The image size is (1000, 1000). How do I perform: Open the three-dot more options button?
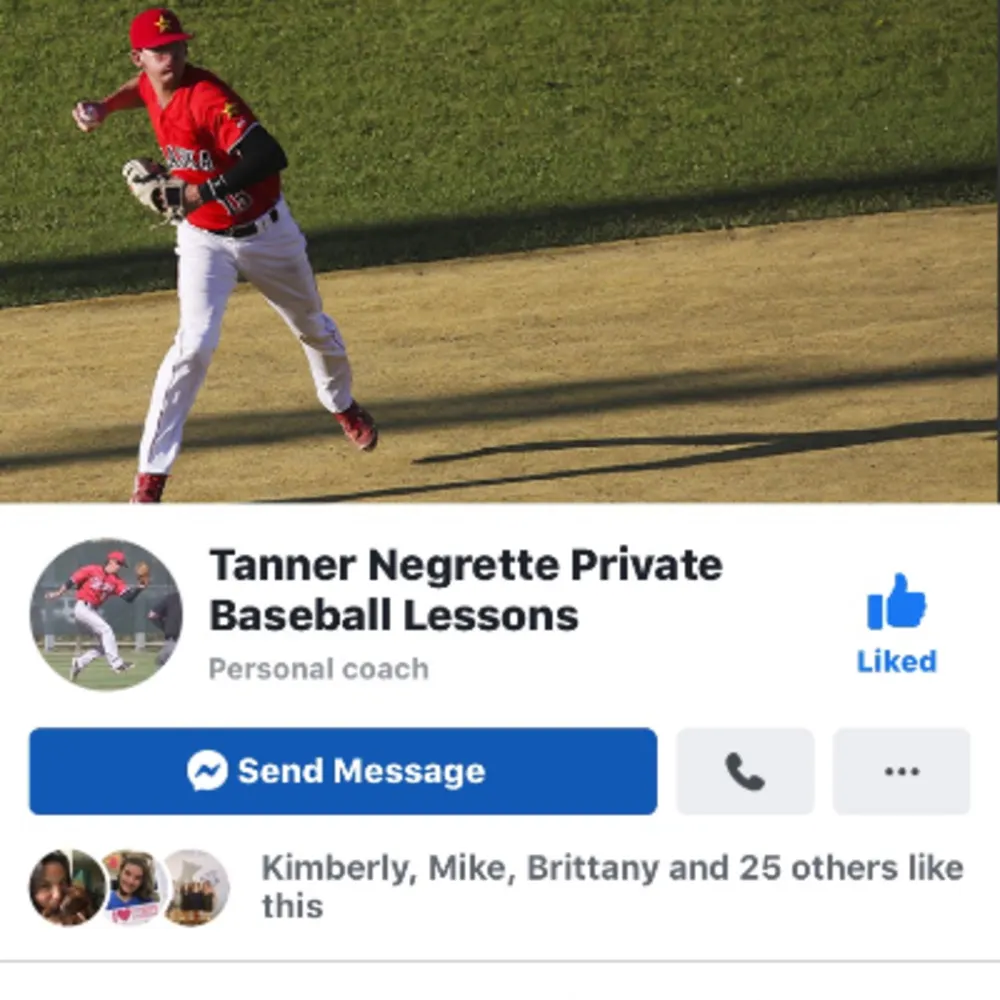coord(901,771)
